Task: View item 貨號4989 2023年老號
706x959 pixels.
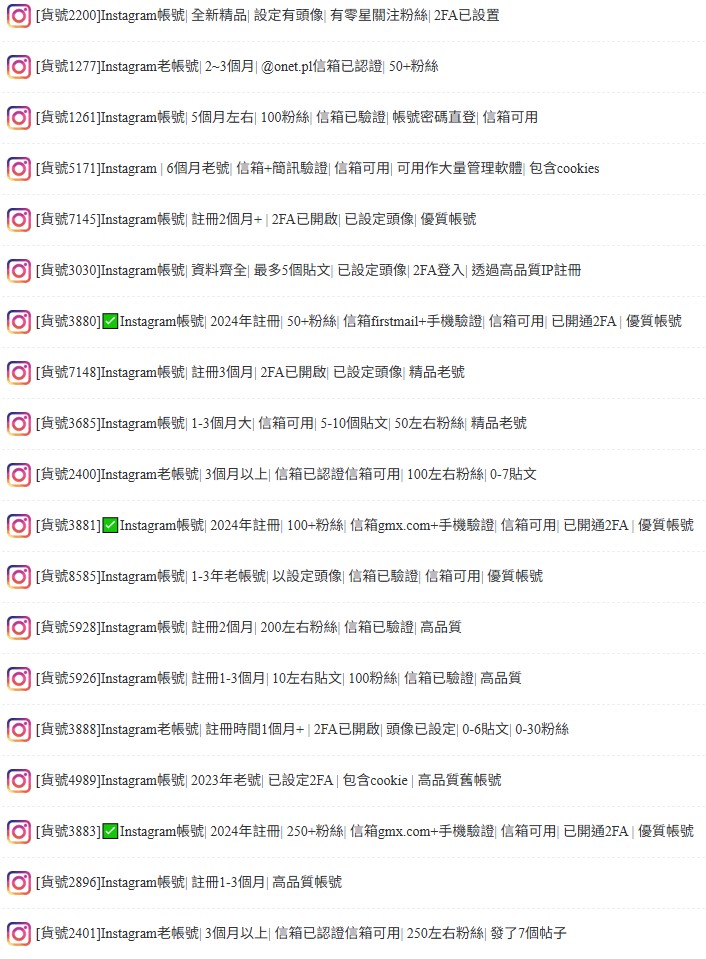Action: [x=268, y=780]
